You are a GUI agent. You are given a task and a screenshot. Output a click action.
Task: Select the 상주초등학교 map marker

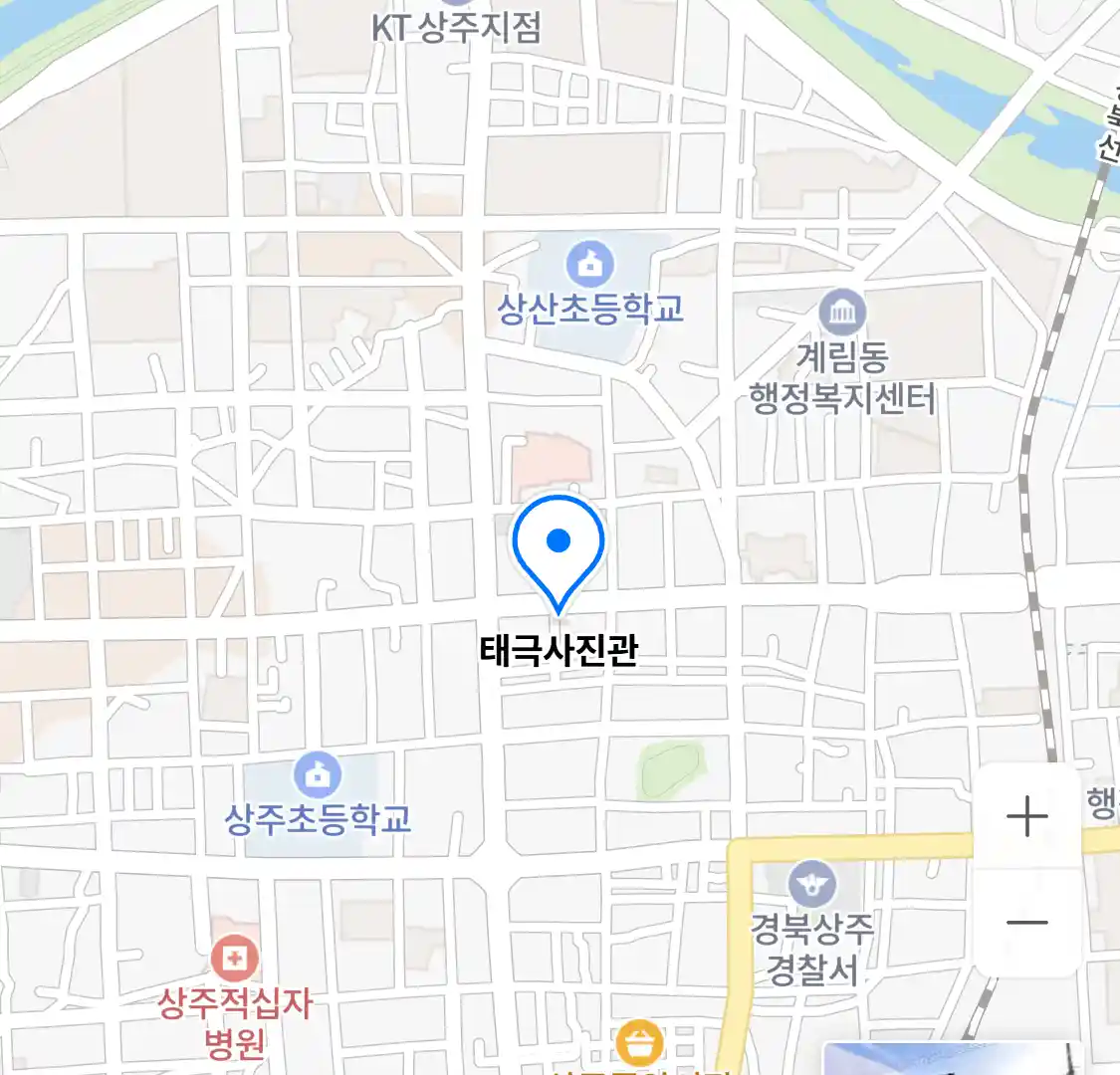click(x=318, y=775)
